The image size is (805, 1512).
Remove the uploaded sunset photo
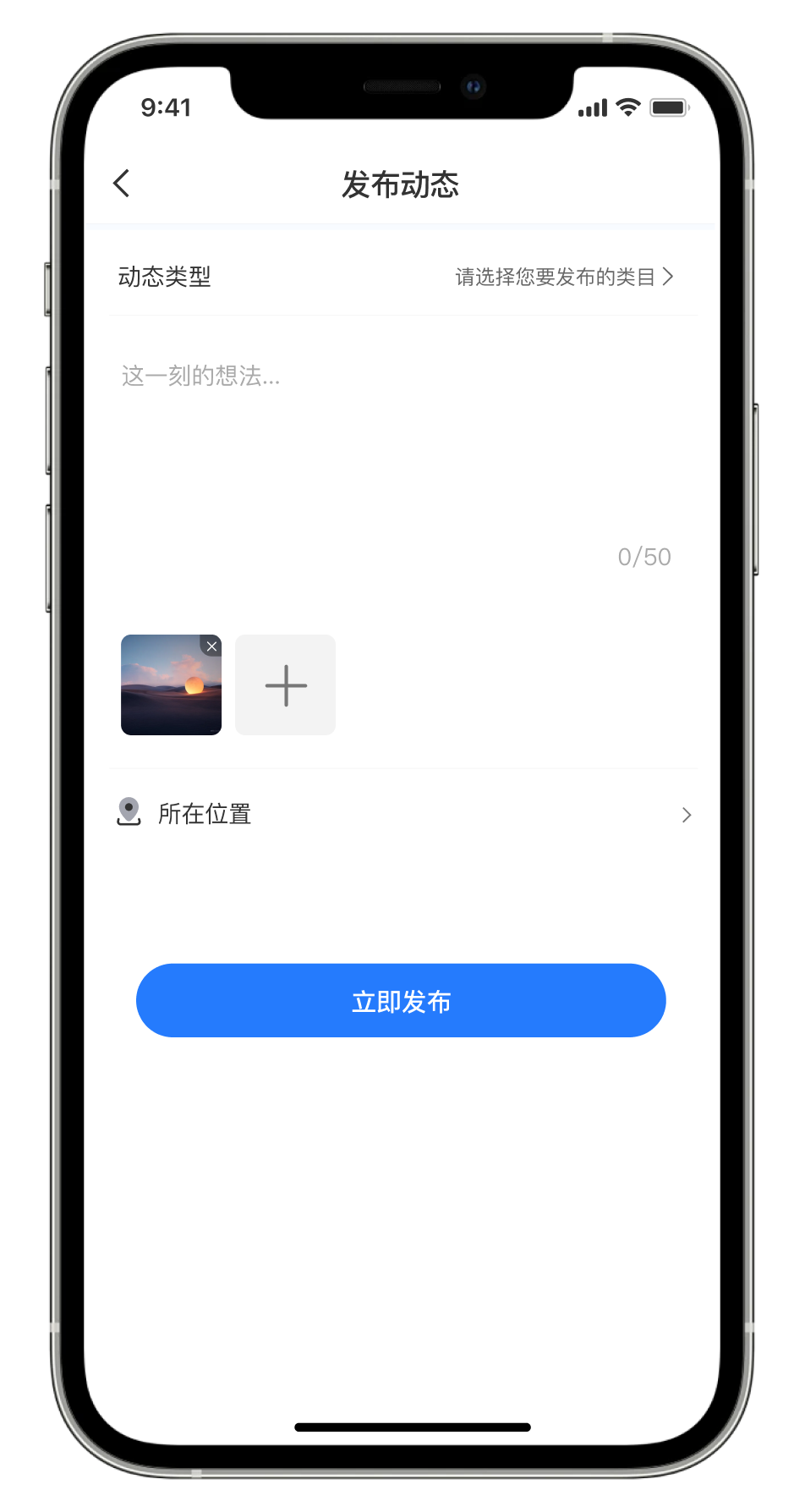(211, 646)
